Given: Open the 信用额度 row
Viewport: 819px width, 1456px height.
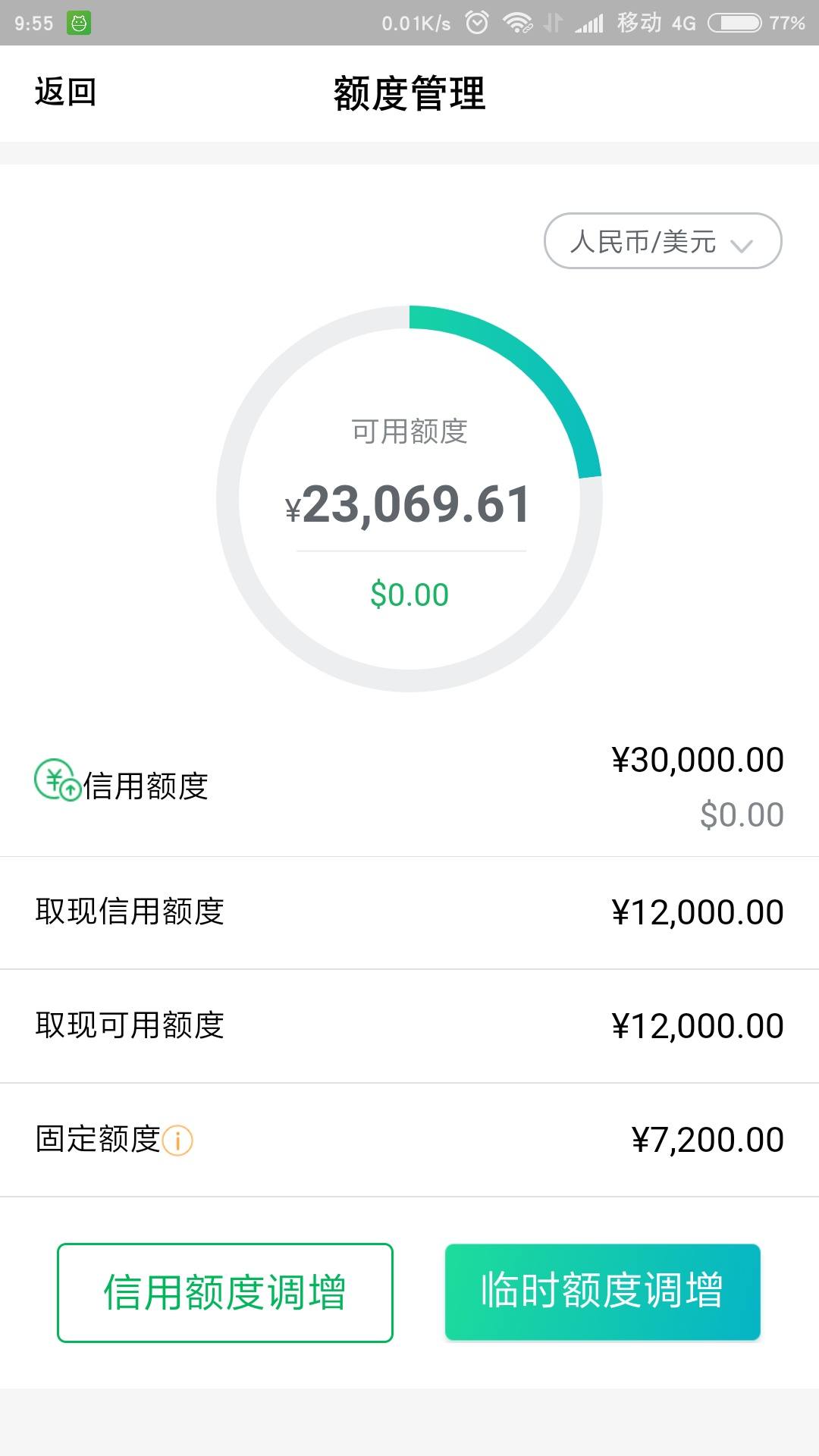Looking at the screenshot, I should point(409,786).
